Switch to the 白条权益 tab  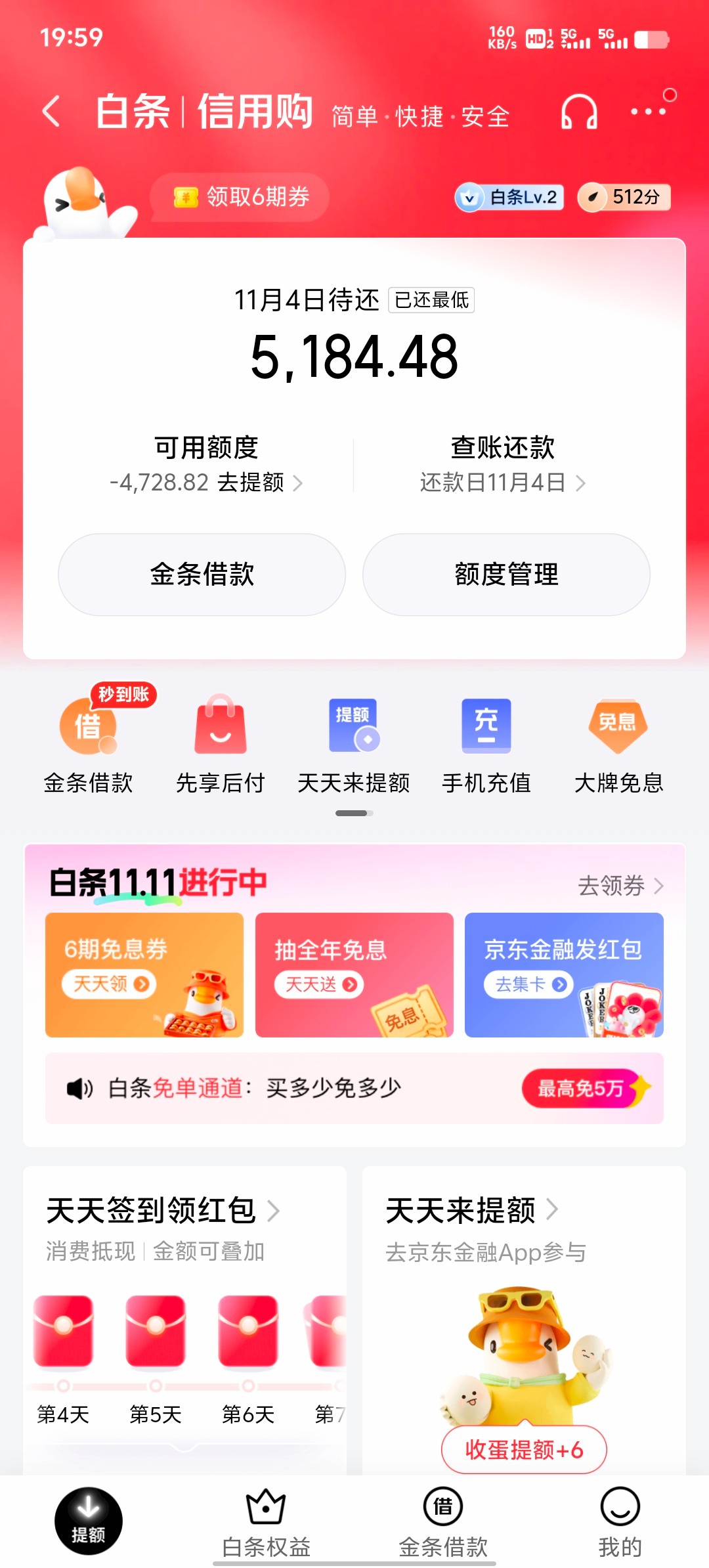[266, 1523]
